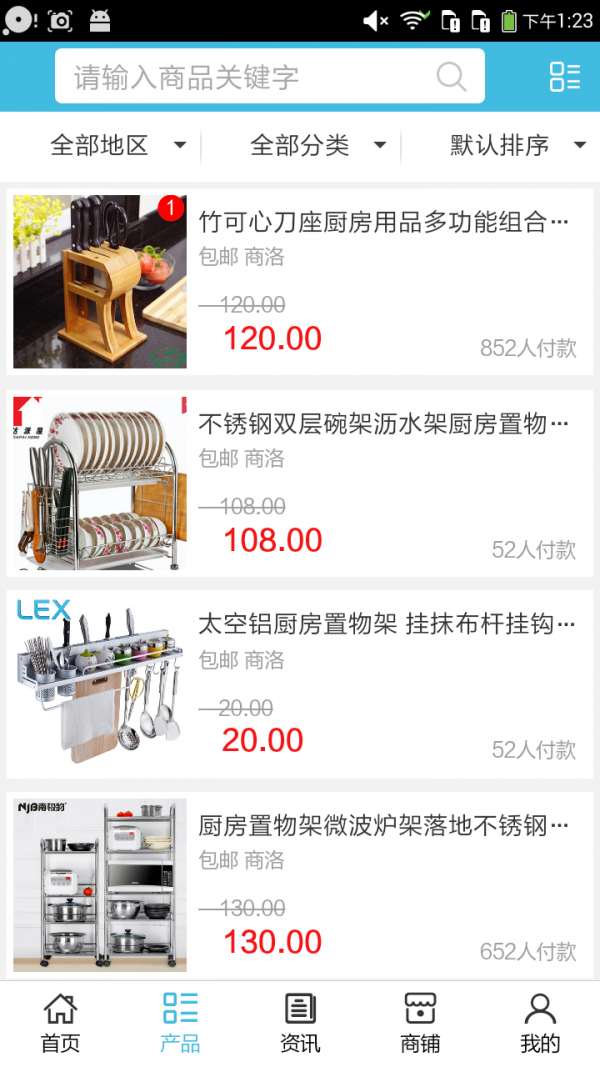This screenshot has height=1067, width=600.
Task: Go to the 首页 home tab
Action: coord(60,1023)
